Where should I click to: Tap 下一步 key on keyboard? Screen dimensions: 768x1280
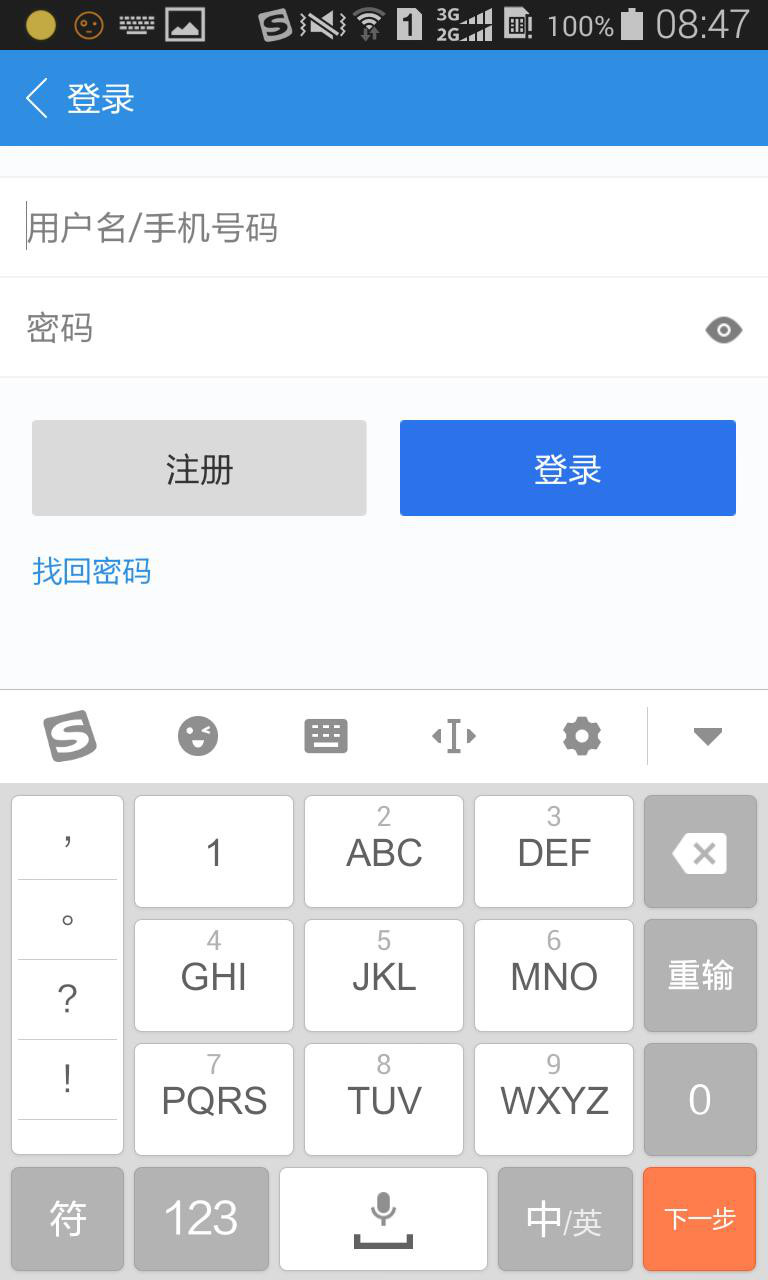pos(700,1218)
